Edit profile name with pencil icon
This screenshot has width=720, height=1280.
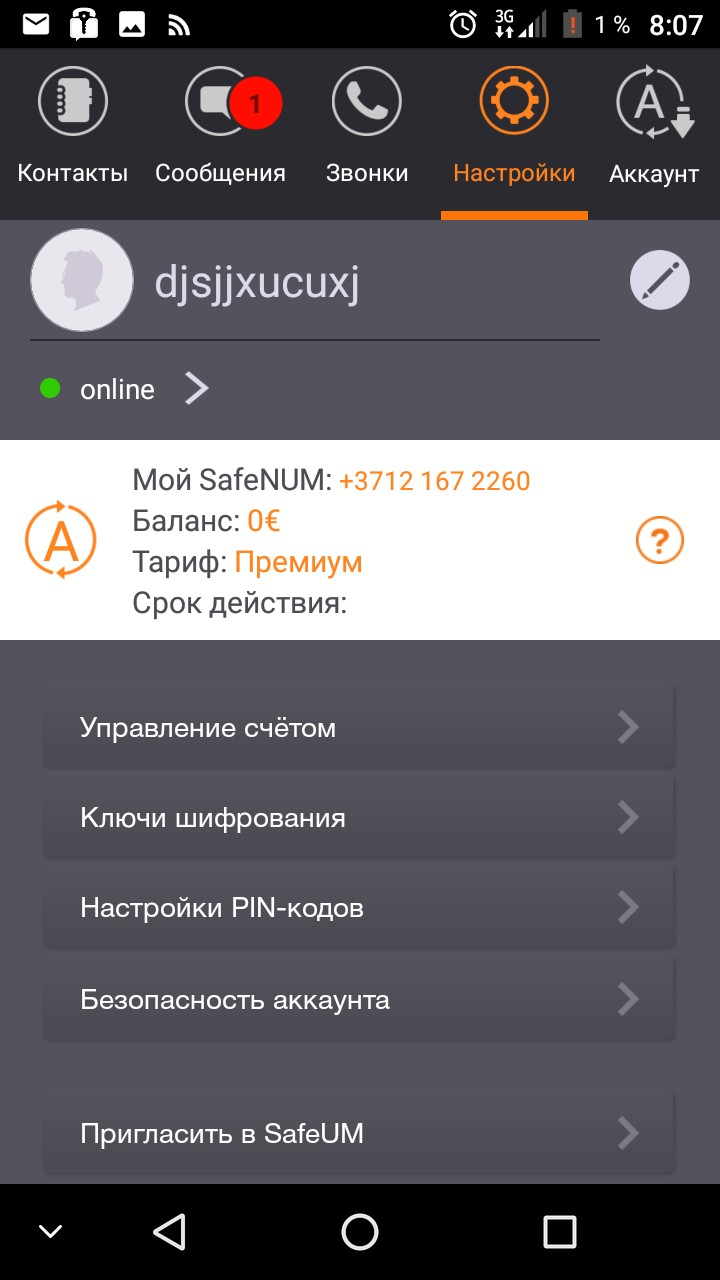click(x=660, y=282)
